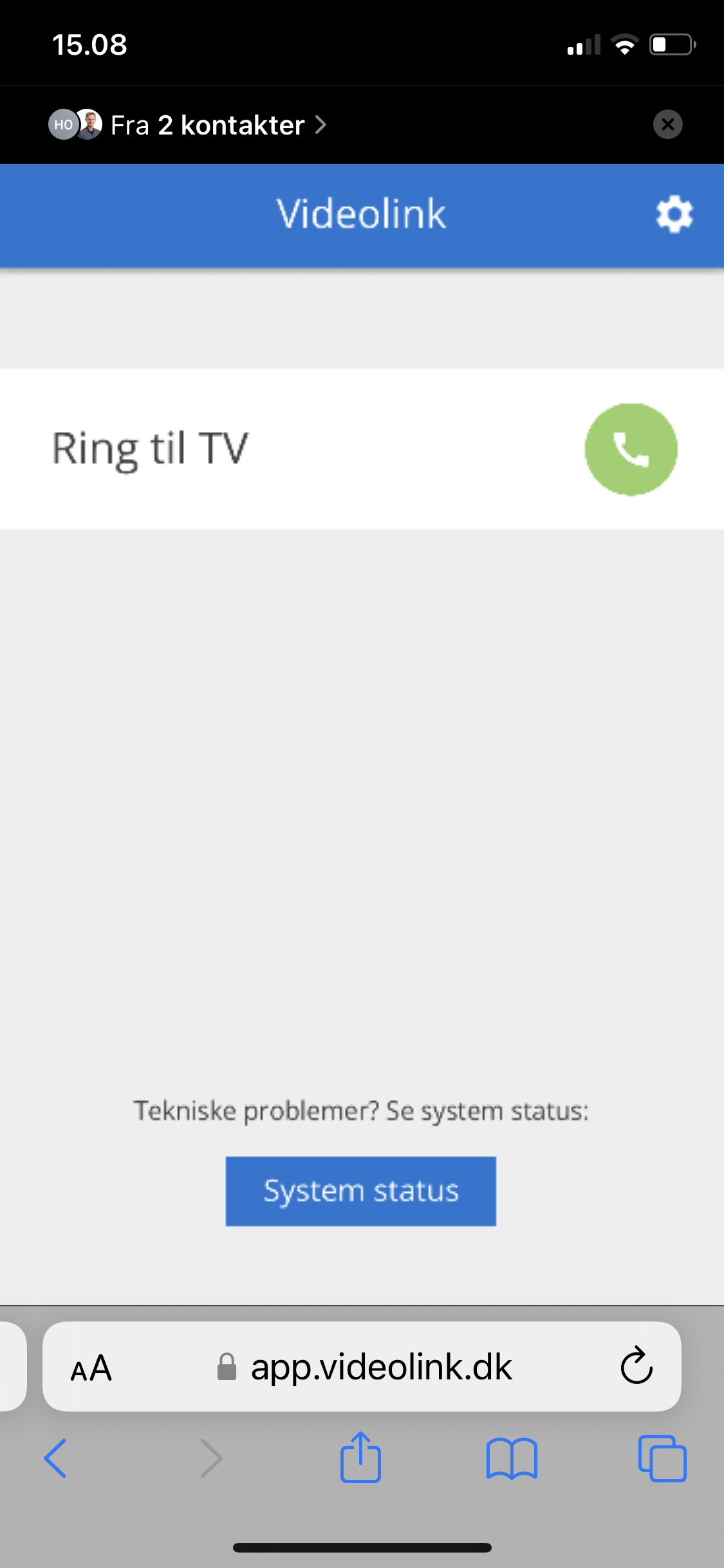Share this page
This screenshot has width=724, height=1568.
click(x=360, y=1458)
